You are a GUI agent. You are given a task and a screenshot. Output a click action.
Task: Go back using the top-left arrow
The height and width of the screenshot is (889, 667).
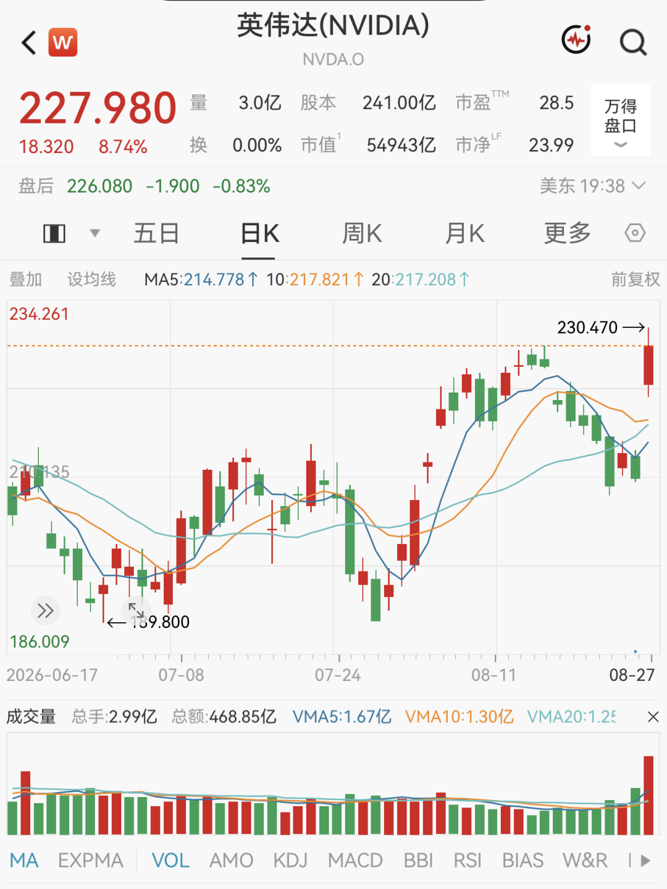pos(29,43)
